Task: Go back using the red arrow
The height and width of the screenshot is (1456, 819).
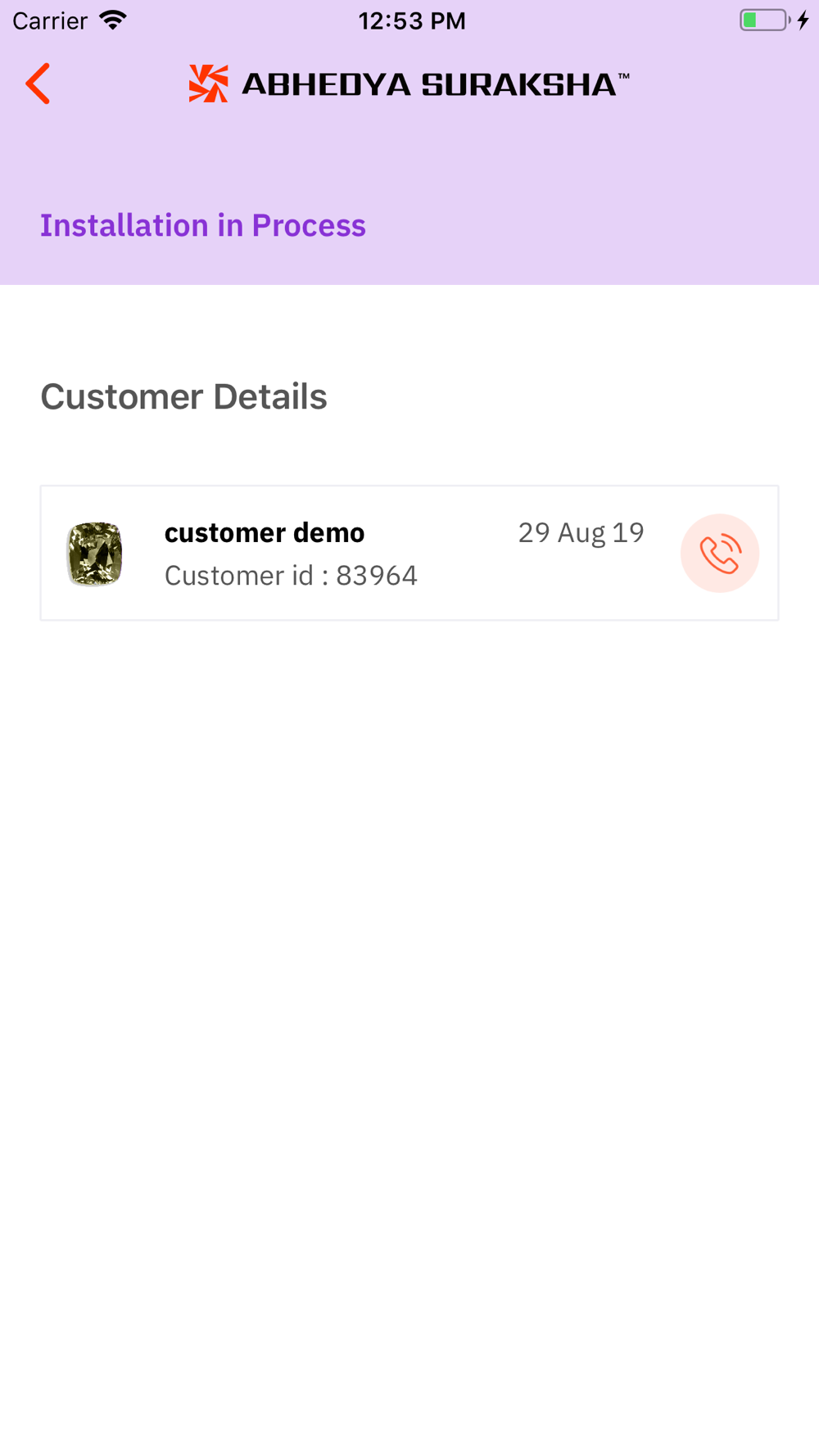Action: click(x=38, y=84)
